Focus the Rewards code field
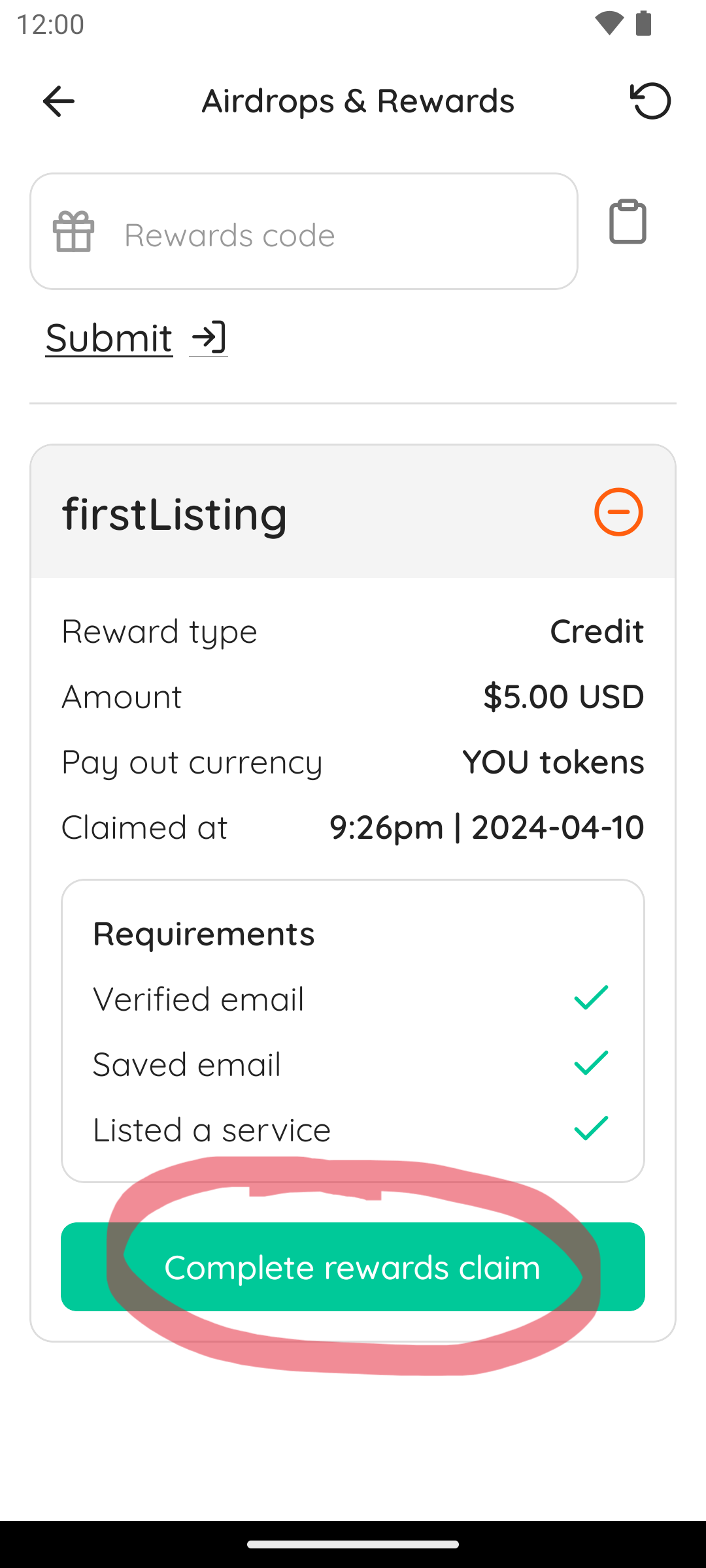Image resolution: width=706 pixels, height=1568 pixels. (x=304, y=231)
